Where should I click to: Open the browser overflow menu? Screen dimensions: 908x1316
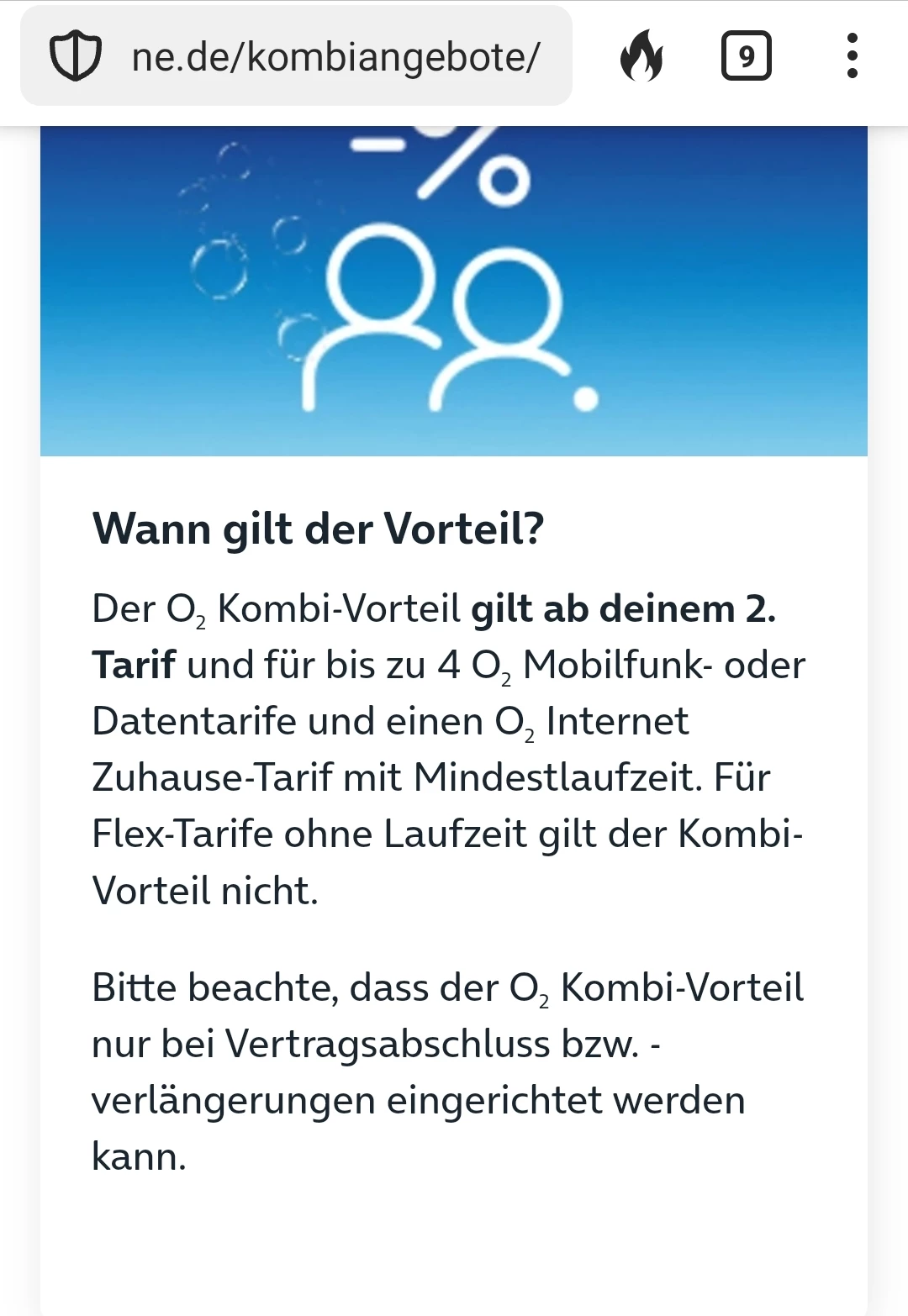852,56
